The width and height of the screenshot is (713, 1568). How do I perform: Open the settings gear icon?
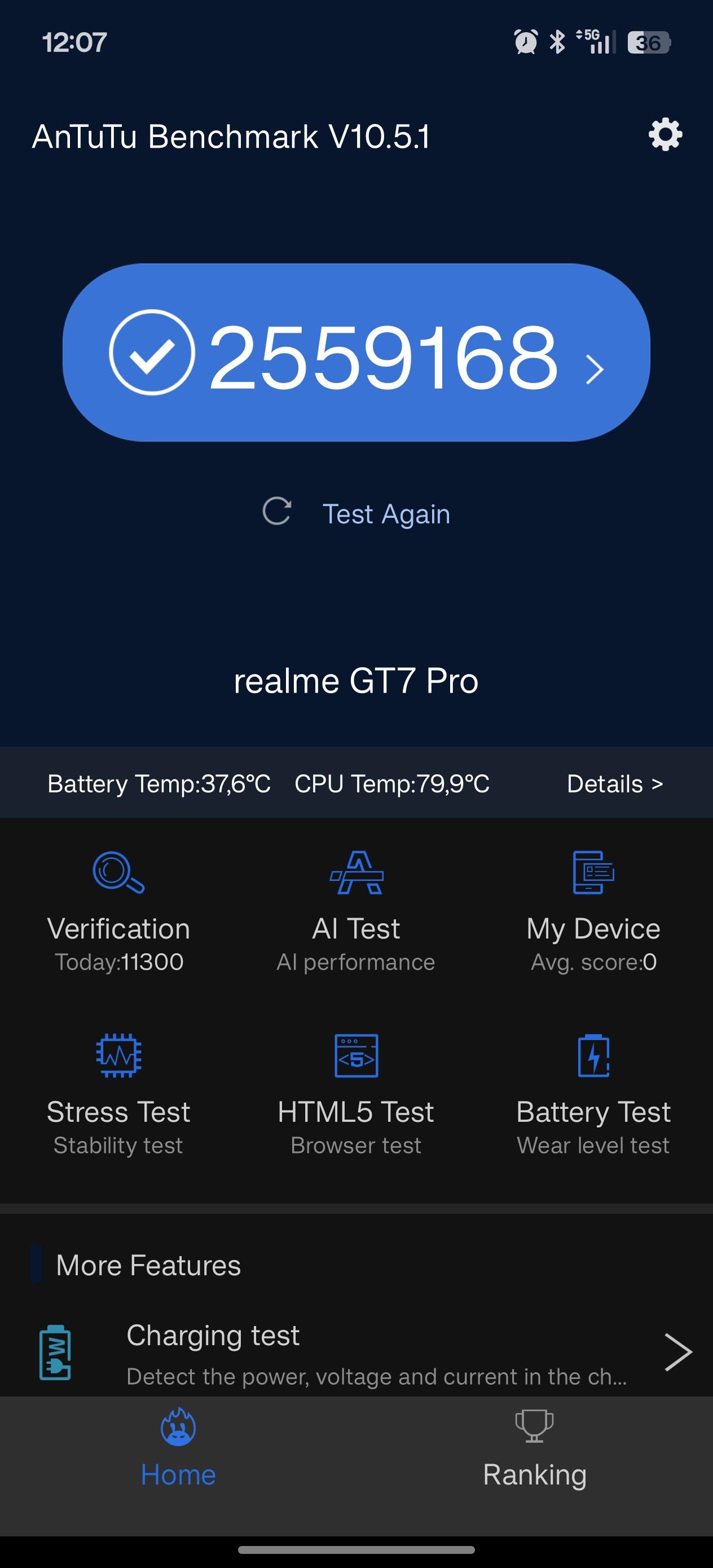point(665,135)
